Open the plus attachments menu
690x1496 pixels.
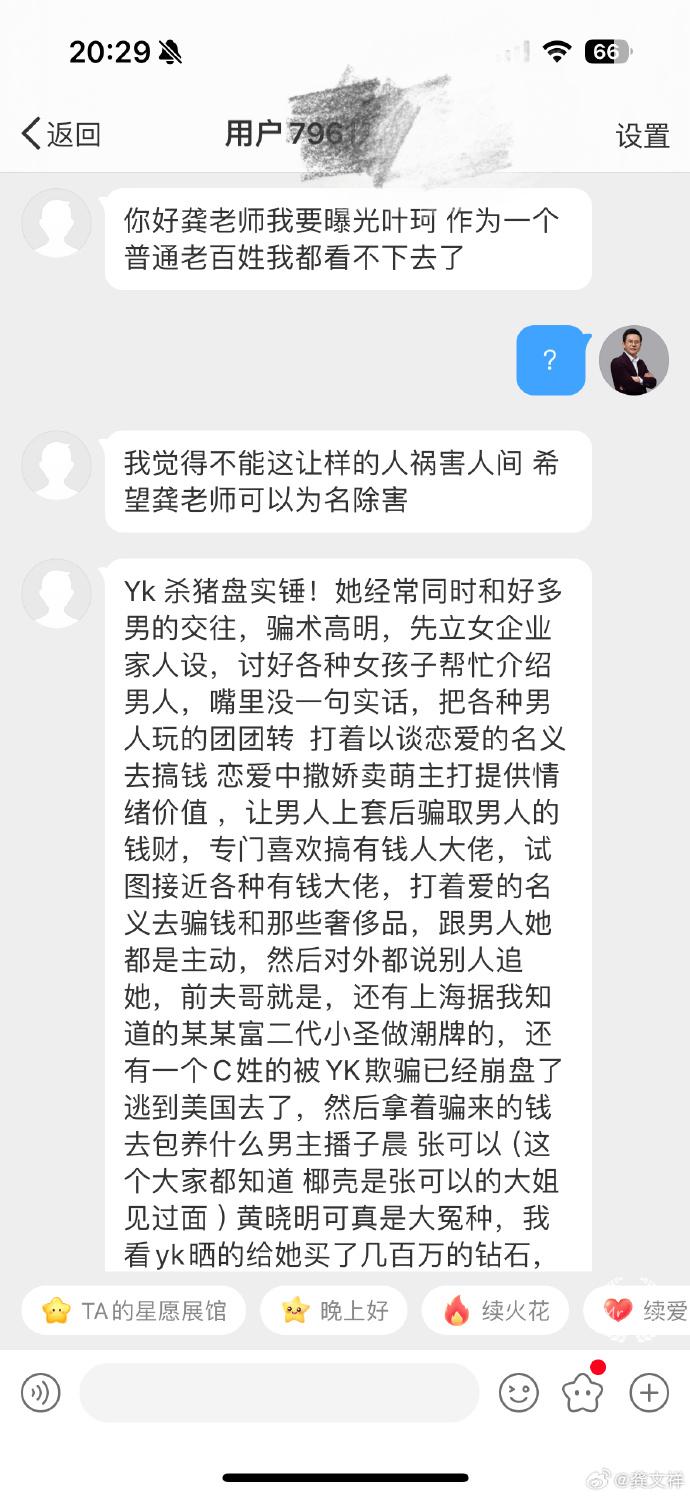pos(648,1392)
